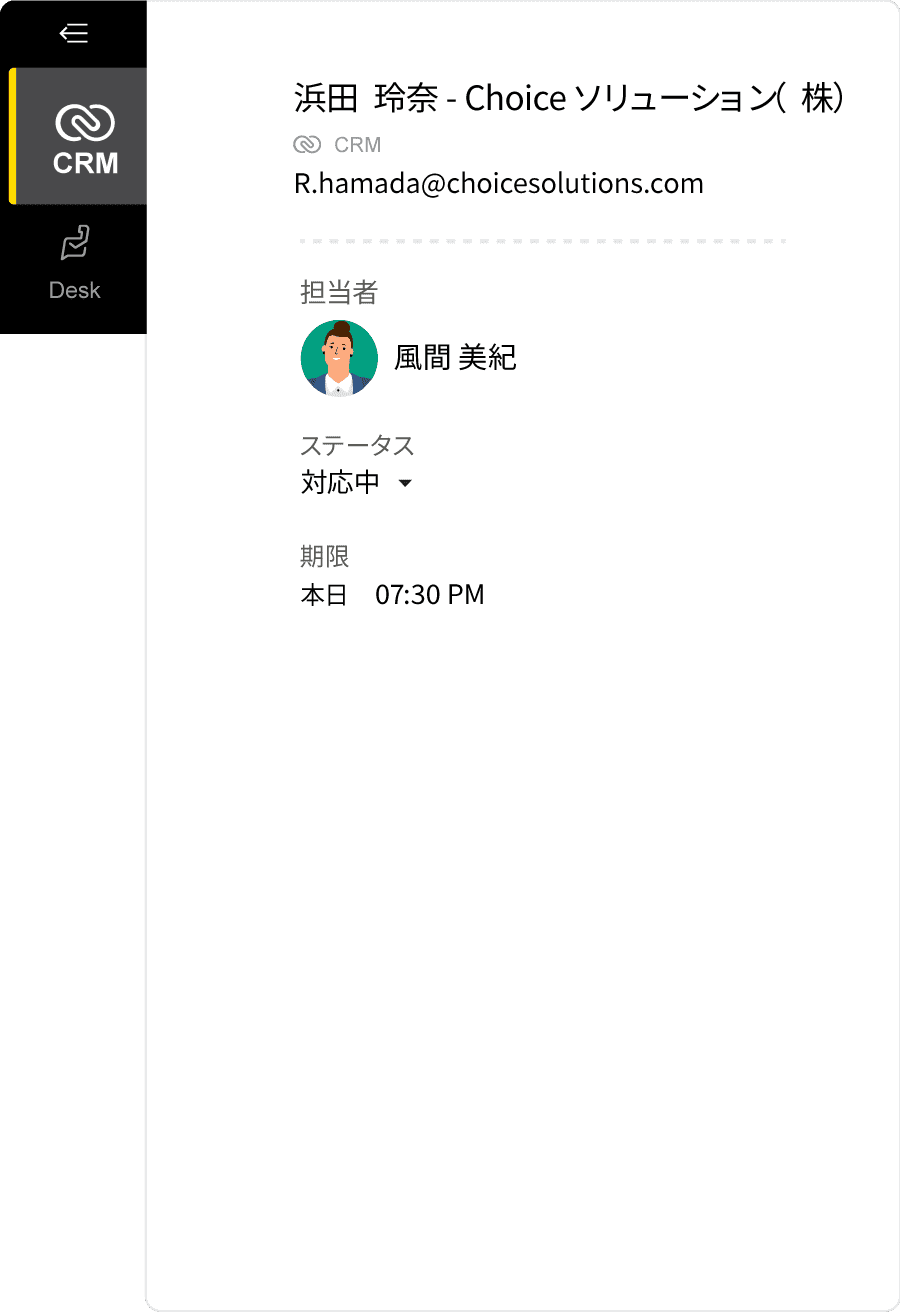Switch to the Desk tab

pos(75,264)
